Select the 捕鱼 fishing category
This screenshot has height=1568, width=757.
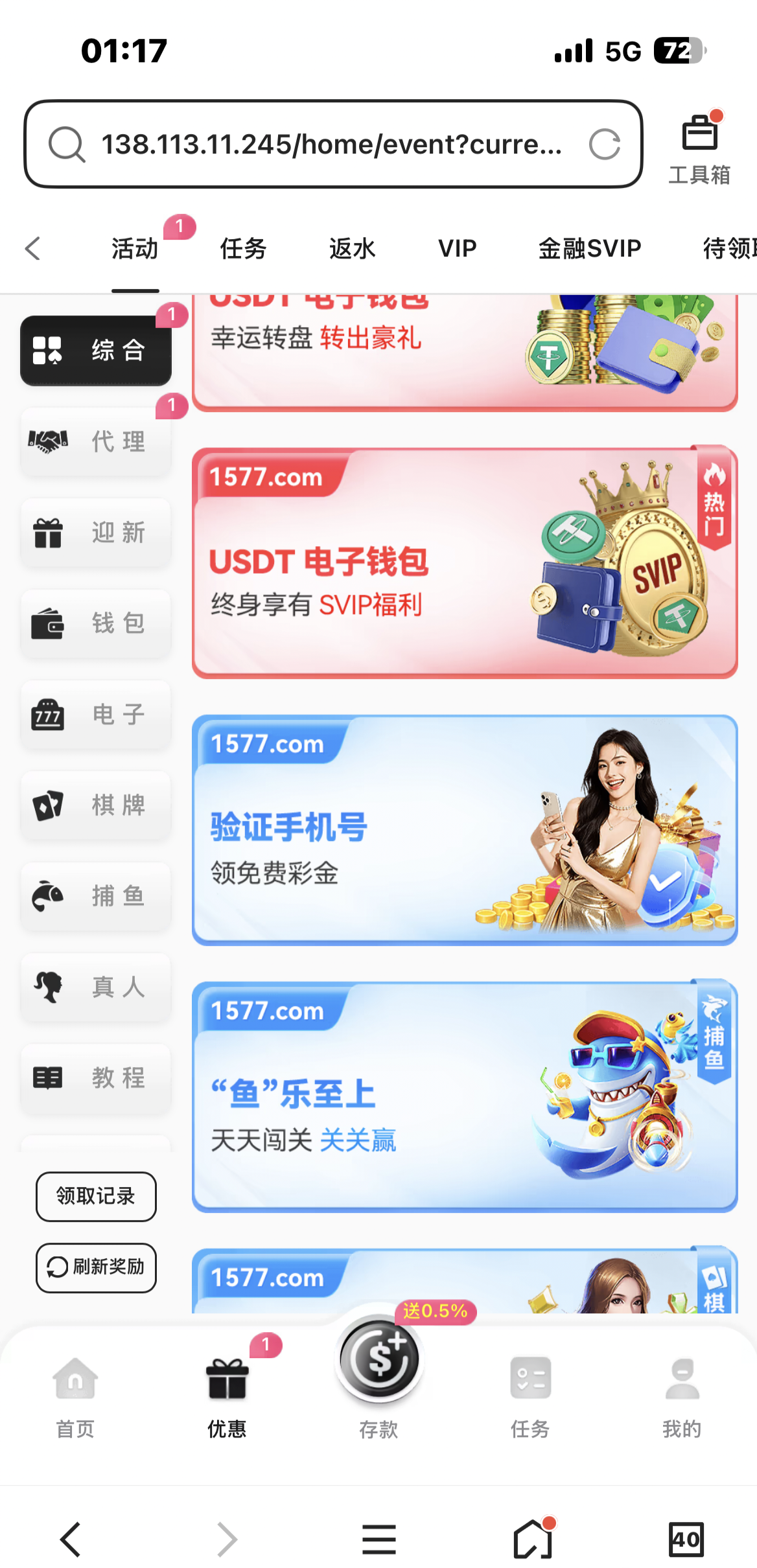tap(95, 897)
